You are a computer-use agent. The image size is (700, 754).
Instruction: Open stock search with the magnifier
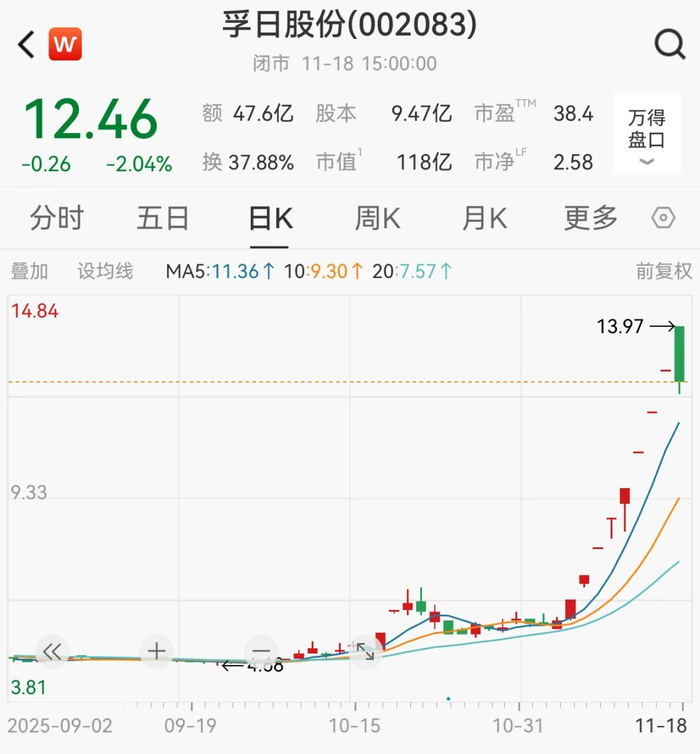[x=668, y=44]
